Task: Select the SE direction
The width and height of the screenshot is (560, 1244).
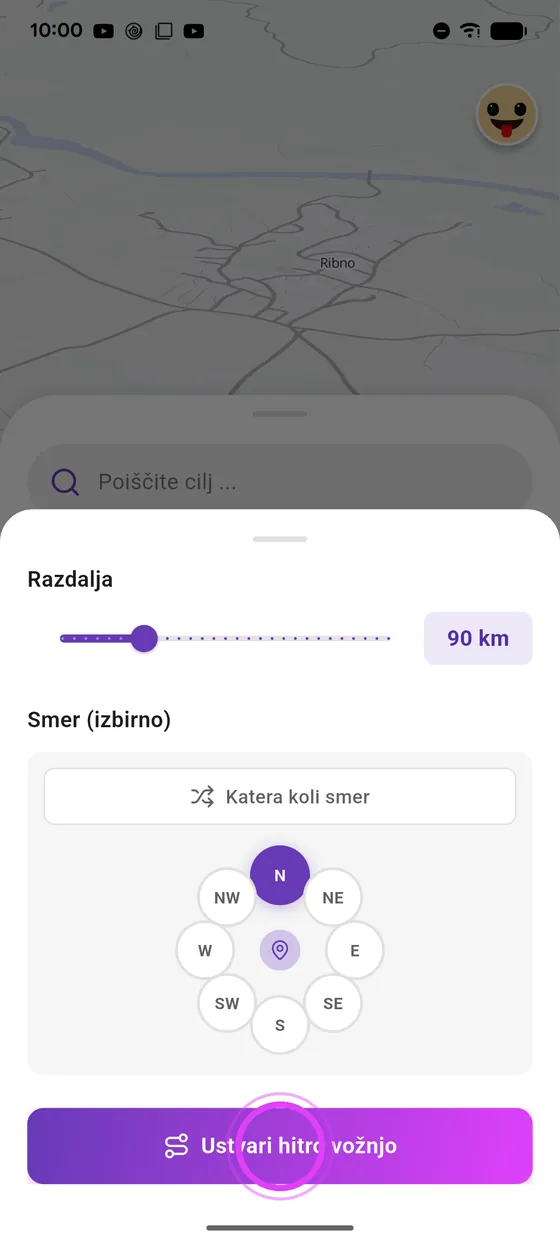Action: point(333,1003)
